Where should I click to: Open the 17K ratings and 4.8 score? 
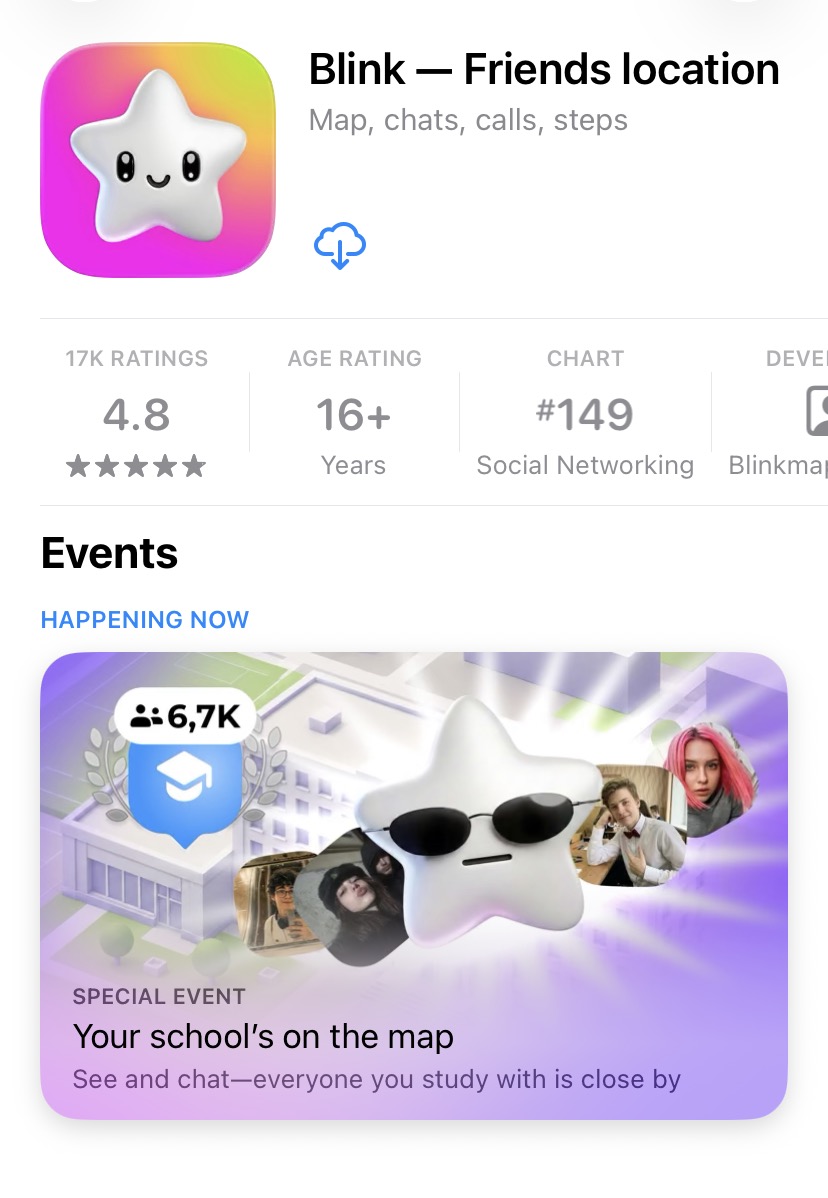pos(137,413)
